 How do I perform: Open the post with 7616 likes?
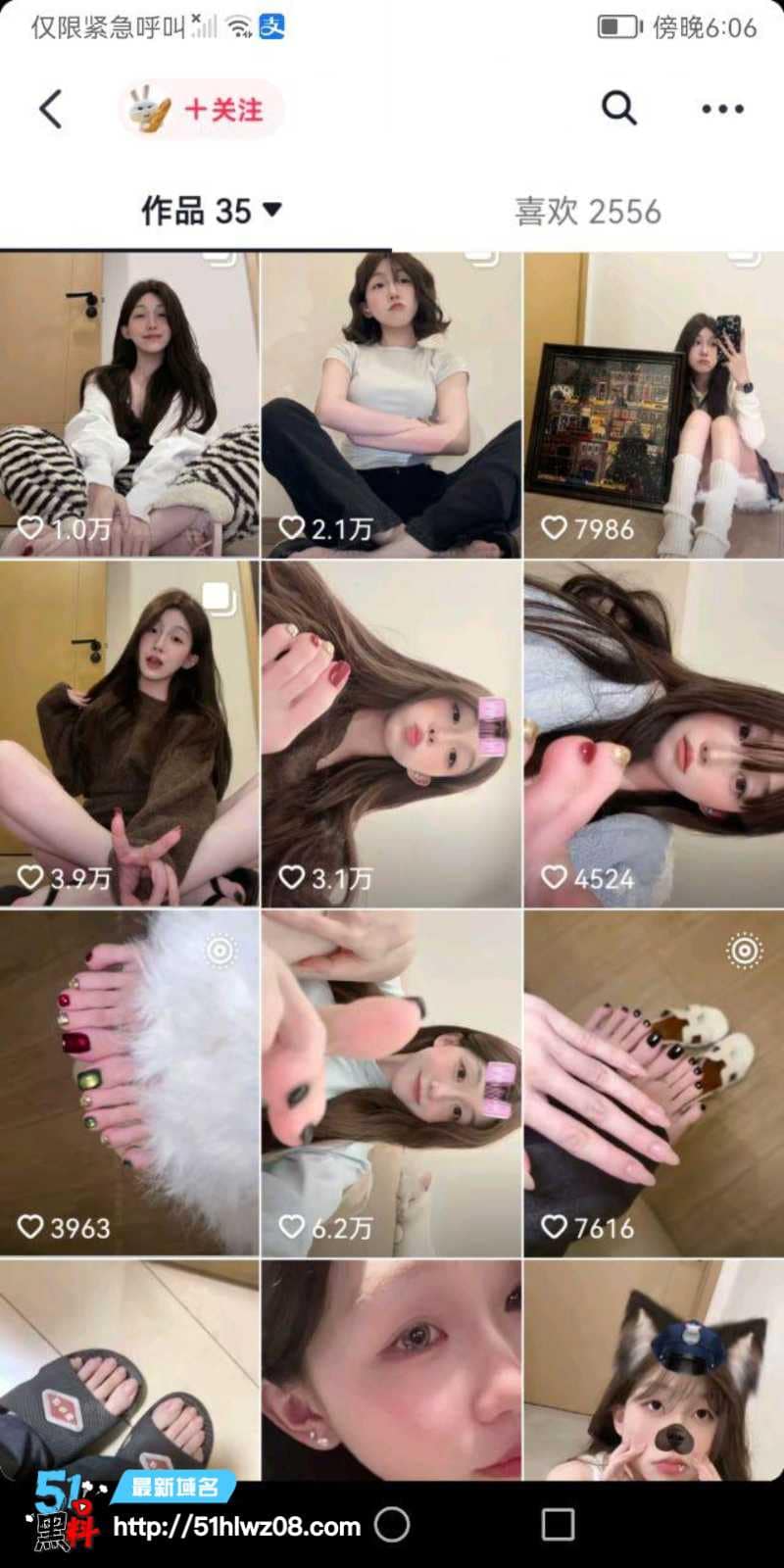pos(654,1083)
